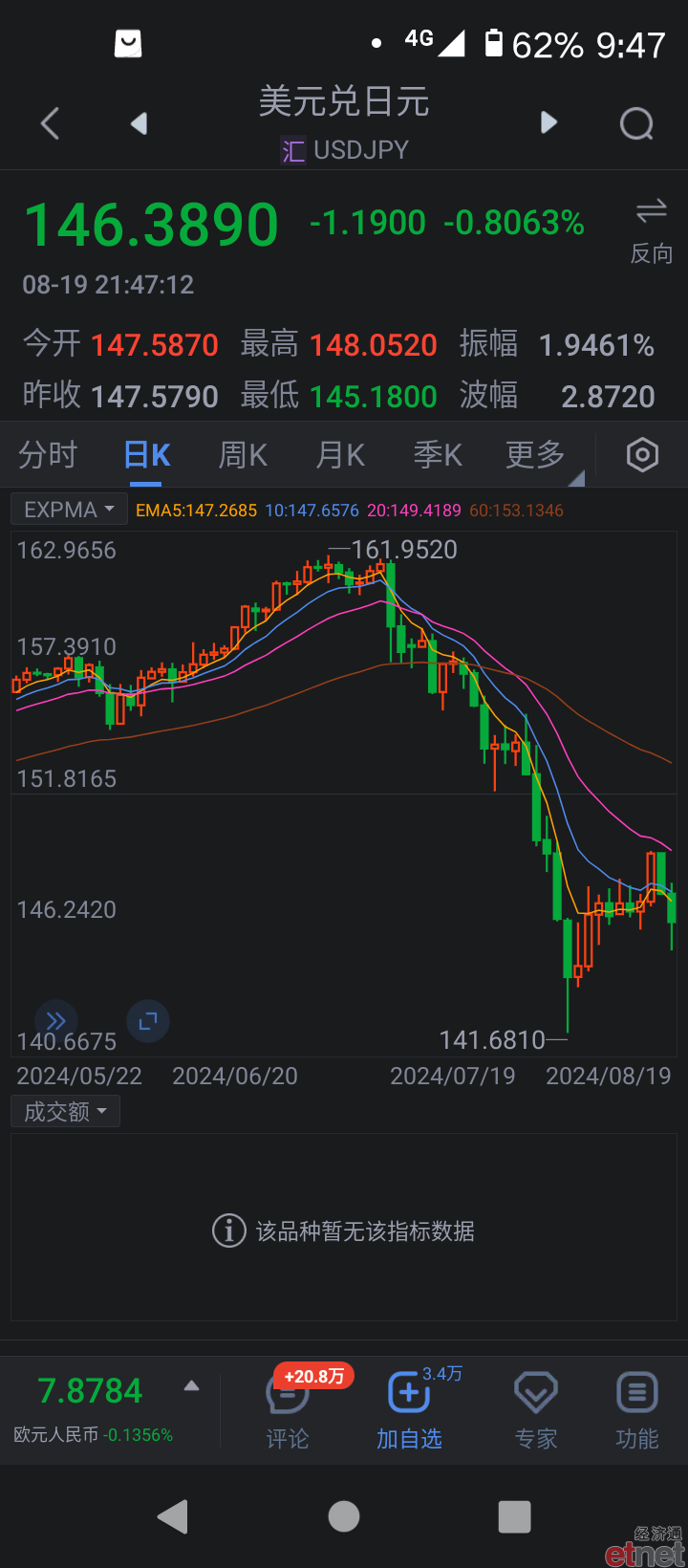
Task: Expand the 欧元人民币 ticker arrow
Action: pos(192,1386)
